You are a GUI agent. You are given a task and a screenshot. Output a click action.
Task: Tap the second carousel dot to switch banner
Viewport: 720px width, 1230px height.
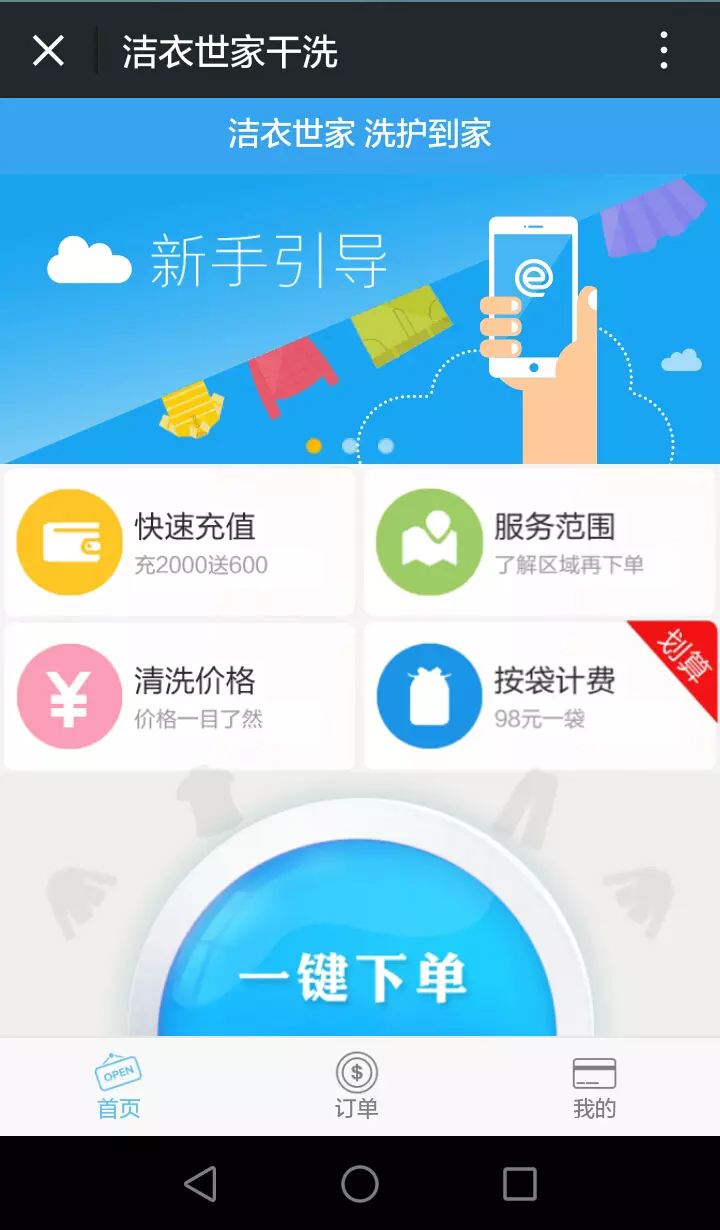coord(350,444)
